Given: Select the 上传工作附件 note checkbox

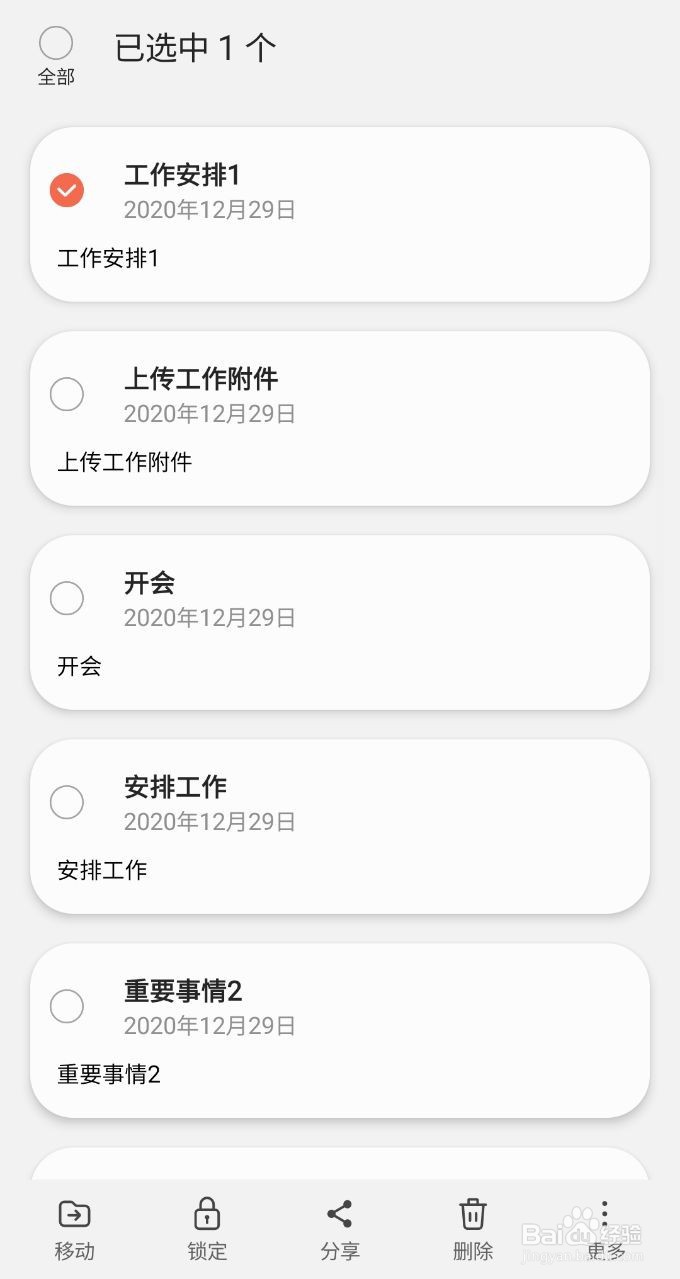Looking at the screenshot, I should (x=67, y=394).
